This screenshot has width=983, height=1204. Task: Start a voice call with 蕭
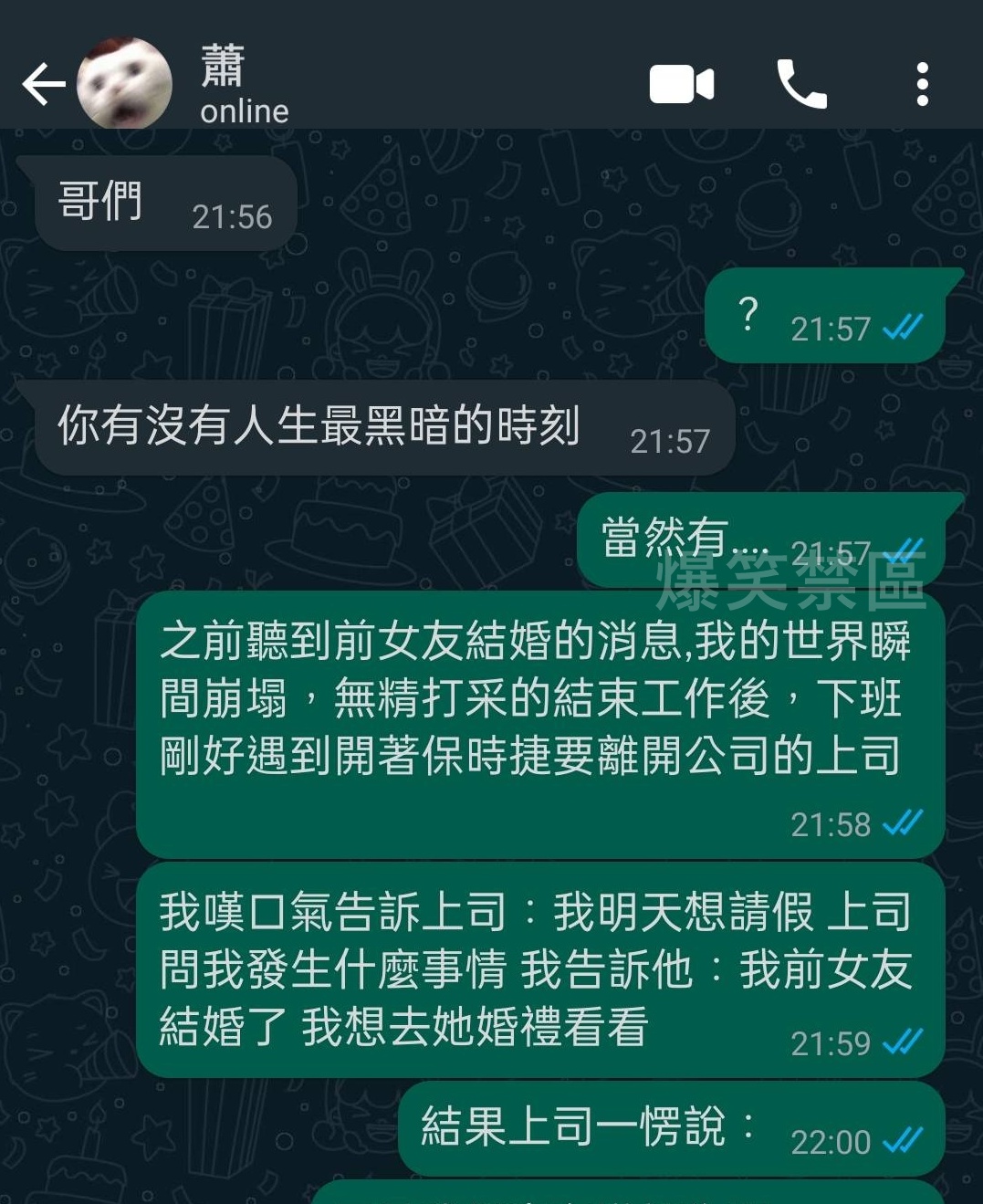tap(800, 85)
